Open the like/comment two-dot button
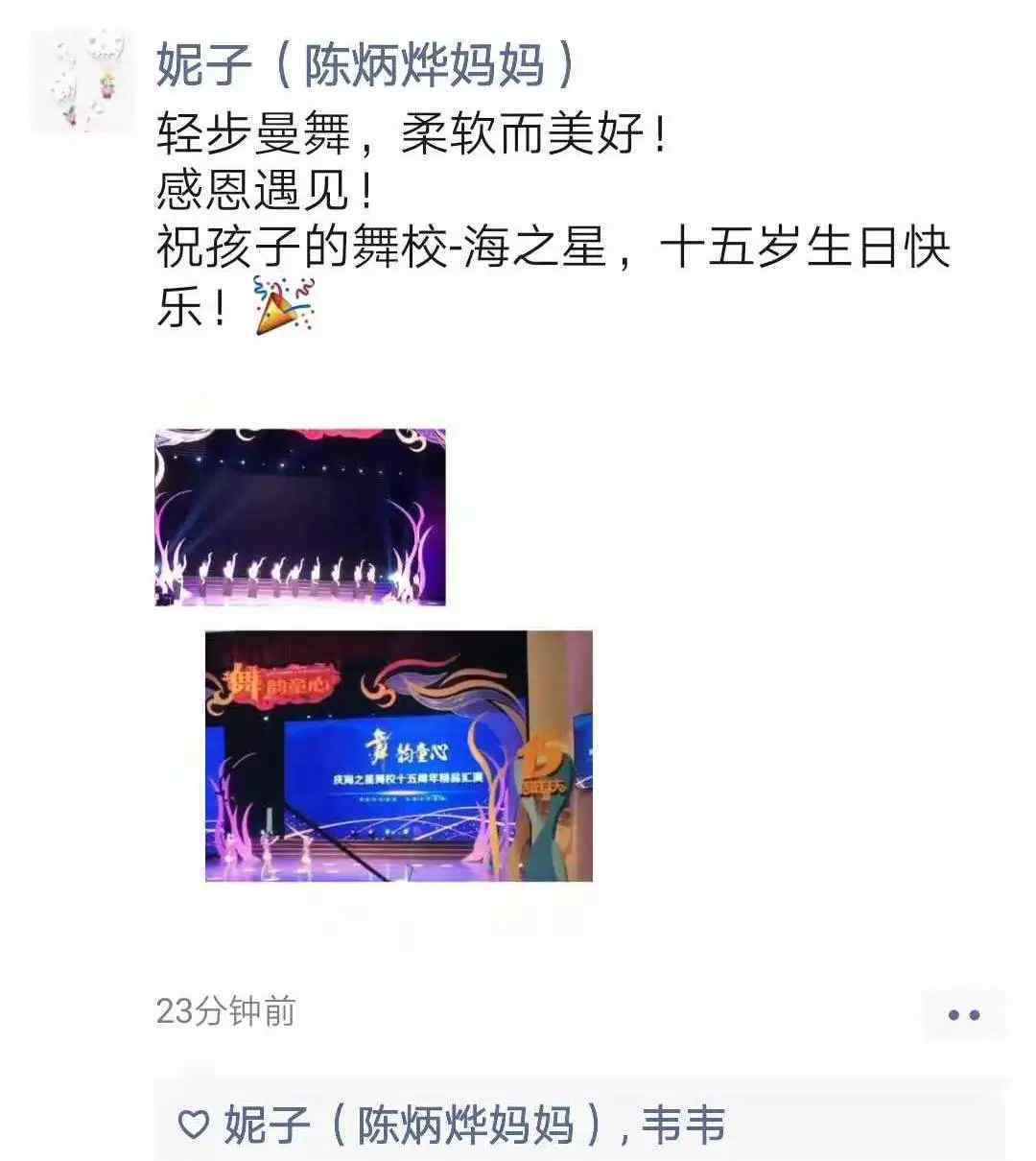This screenshot has height=1161, width=1036. pos(963,1015)
